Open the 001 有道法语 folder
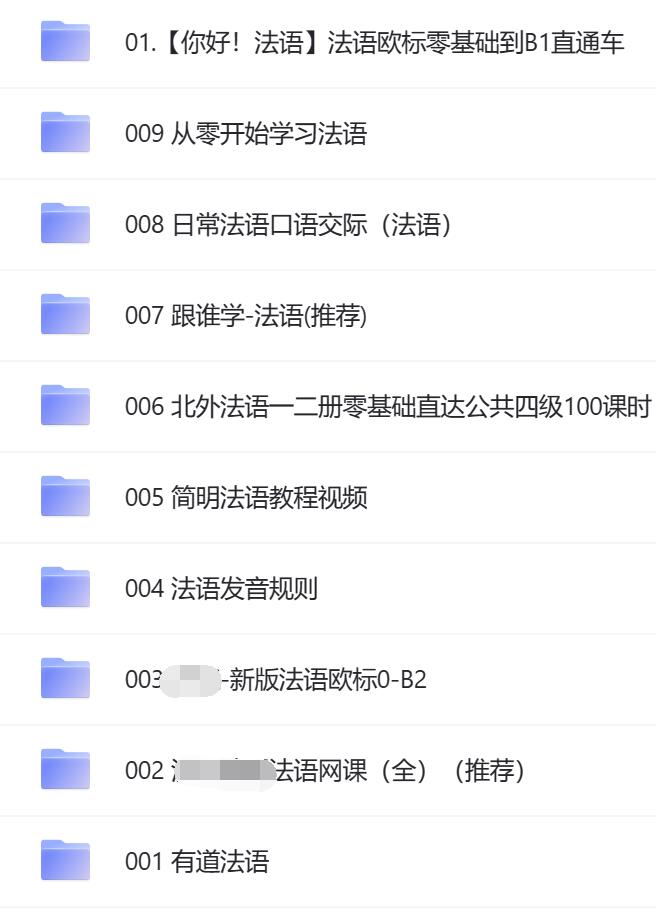 197,862
